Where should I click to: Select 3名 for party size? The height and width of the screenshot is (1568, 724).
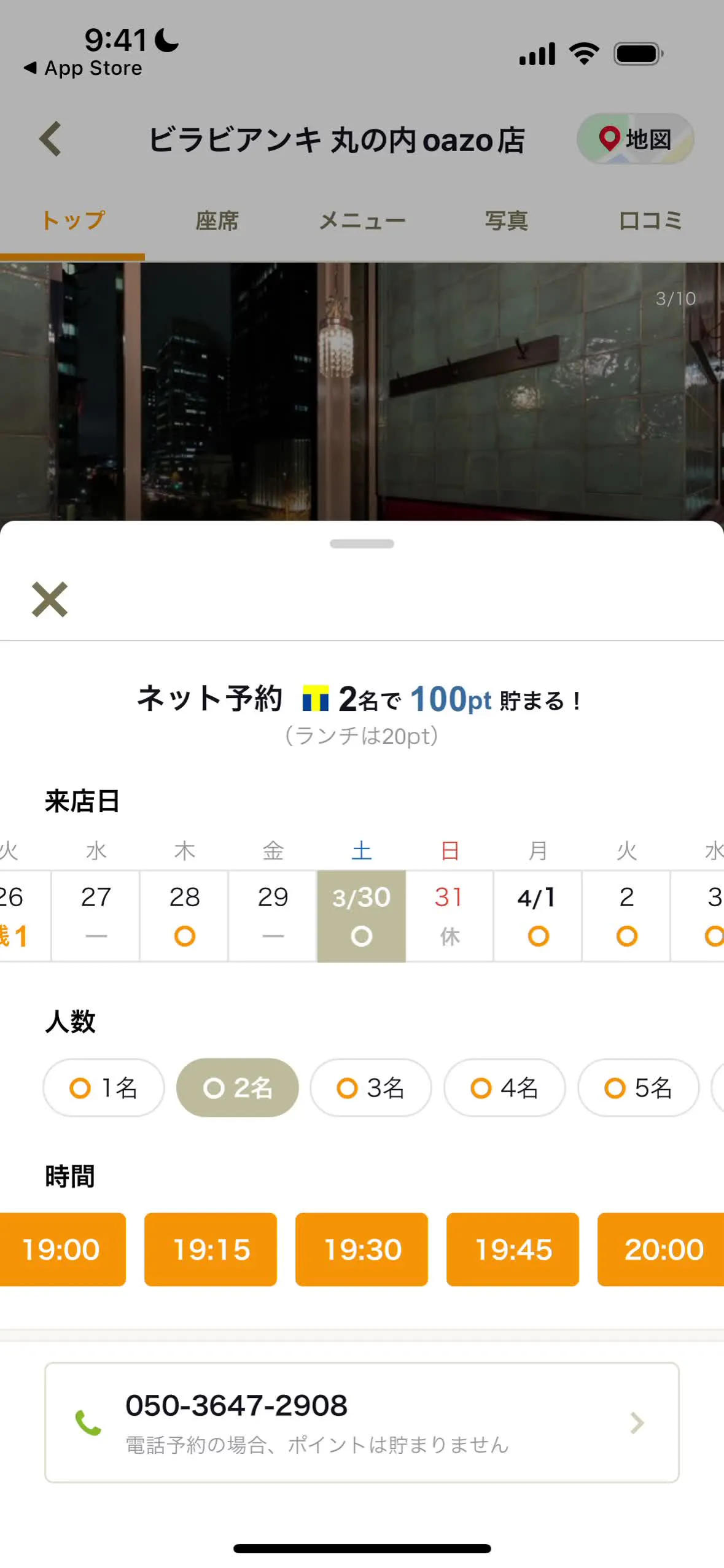(370, 1088)
